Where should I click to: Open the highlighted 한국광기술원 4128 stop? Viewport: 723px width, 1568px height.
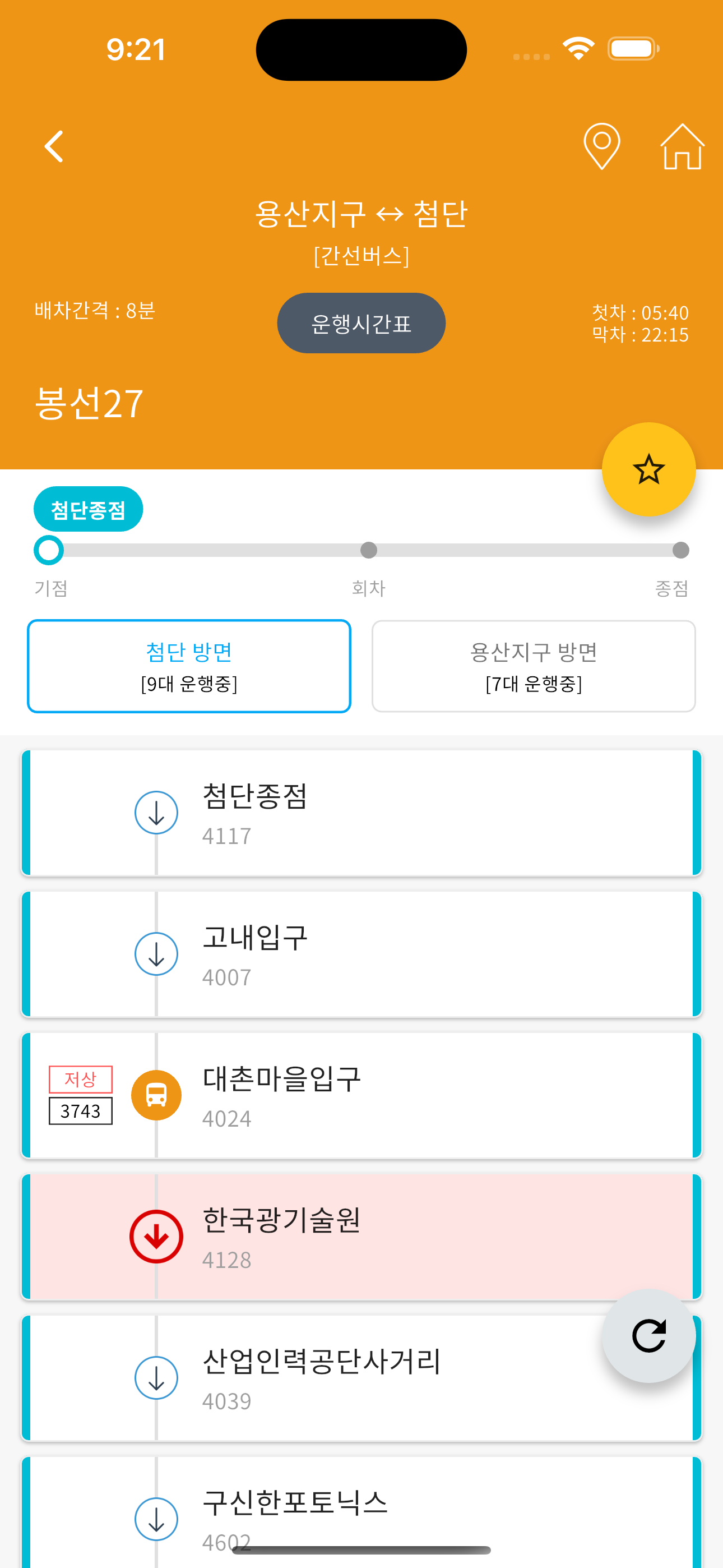tap(361, 1237)
